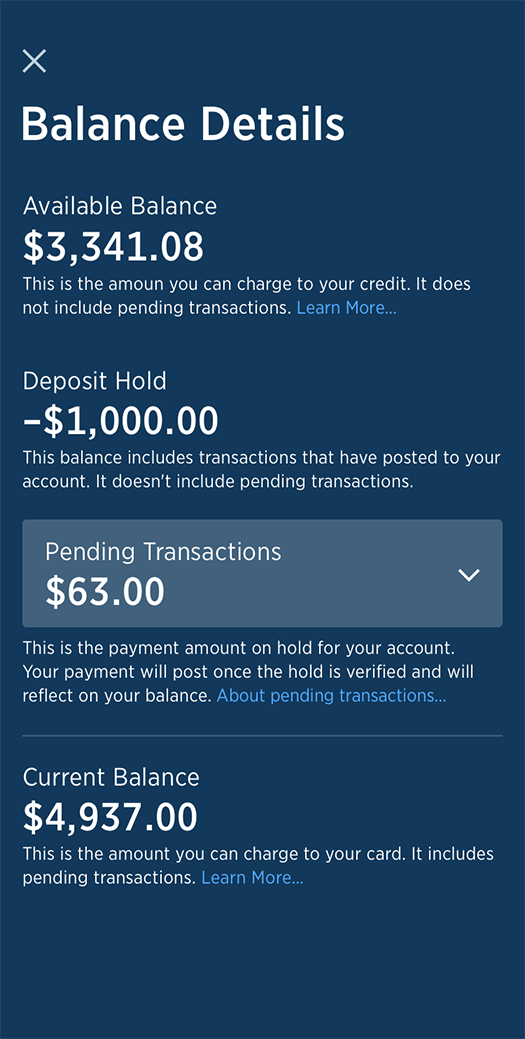Viewport: 525px width, 1039px height.
Task: Open the About pending transactions link
Action: [331, 696]
